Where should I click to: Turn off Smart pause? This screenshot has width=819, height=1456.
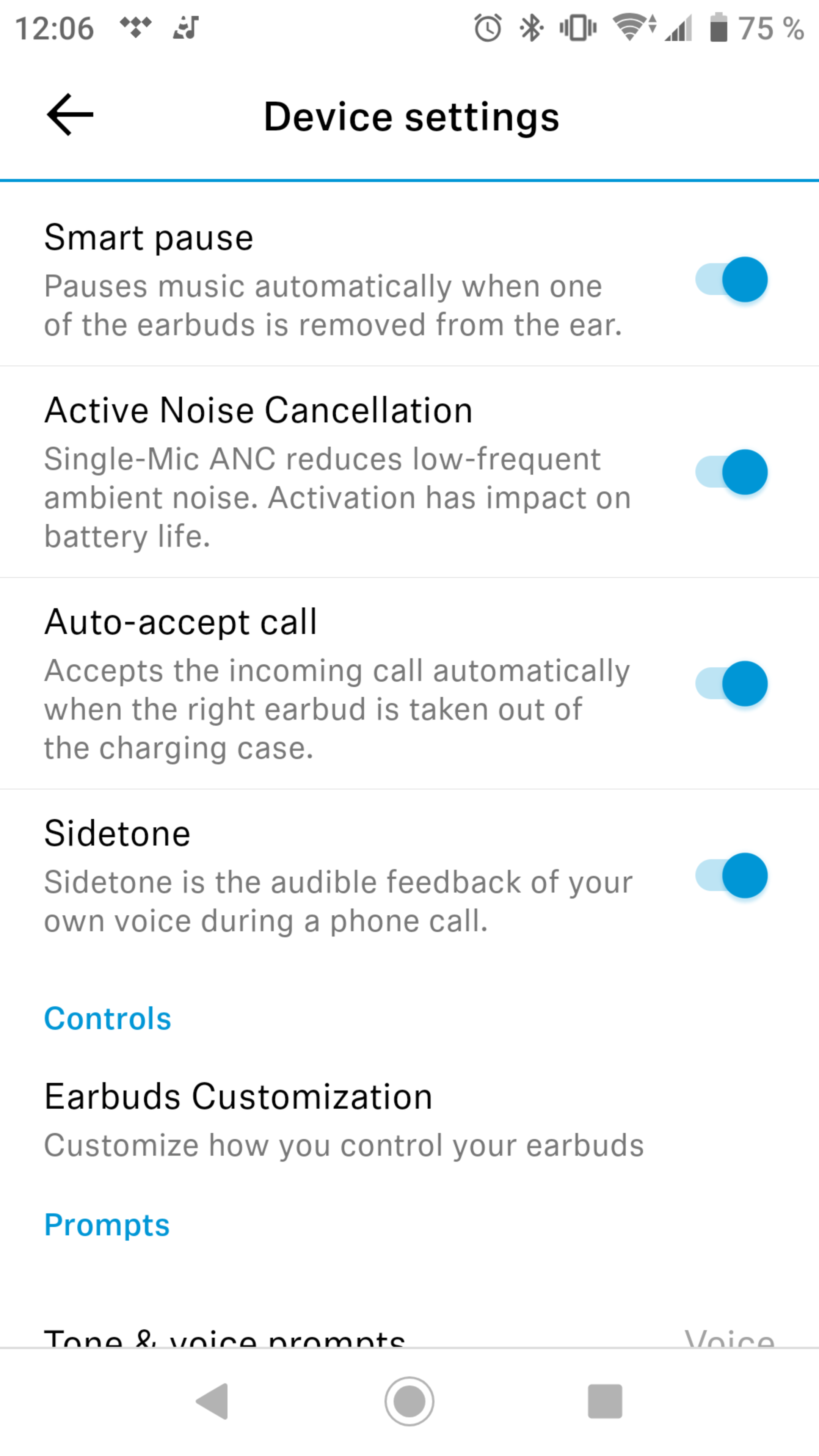coord(731,280)
